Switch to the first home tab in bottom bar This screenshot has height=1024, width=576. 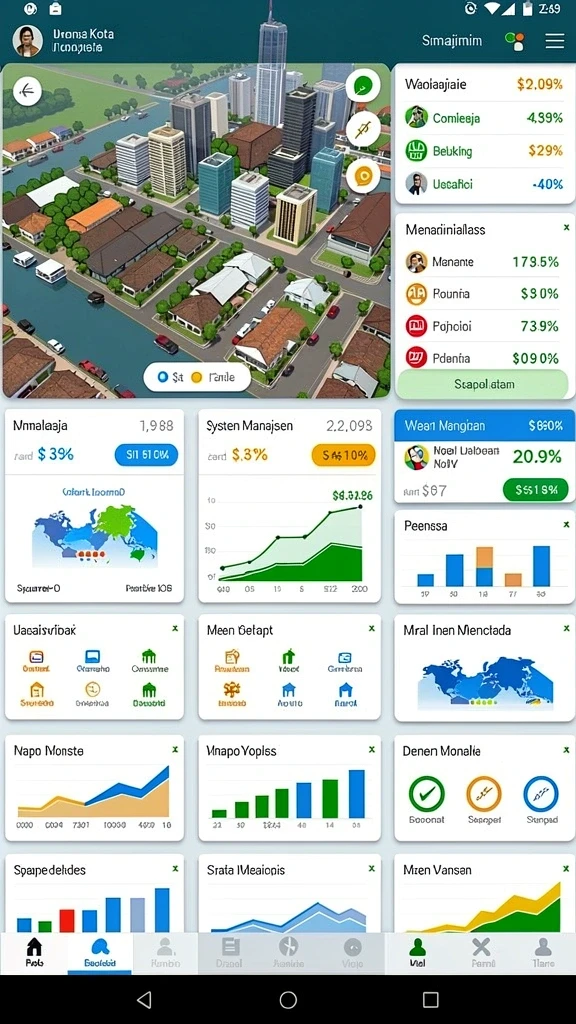(33, 953)
